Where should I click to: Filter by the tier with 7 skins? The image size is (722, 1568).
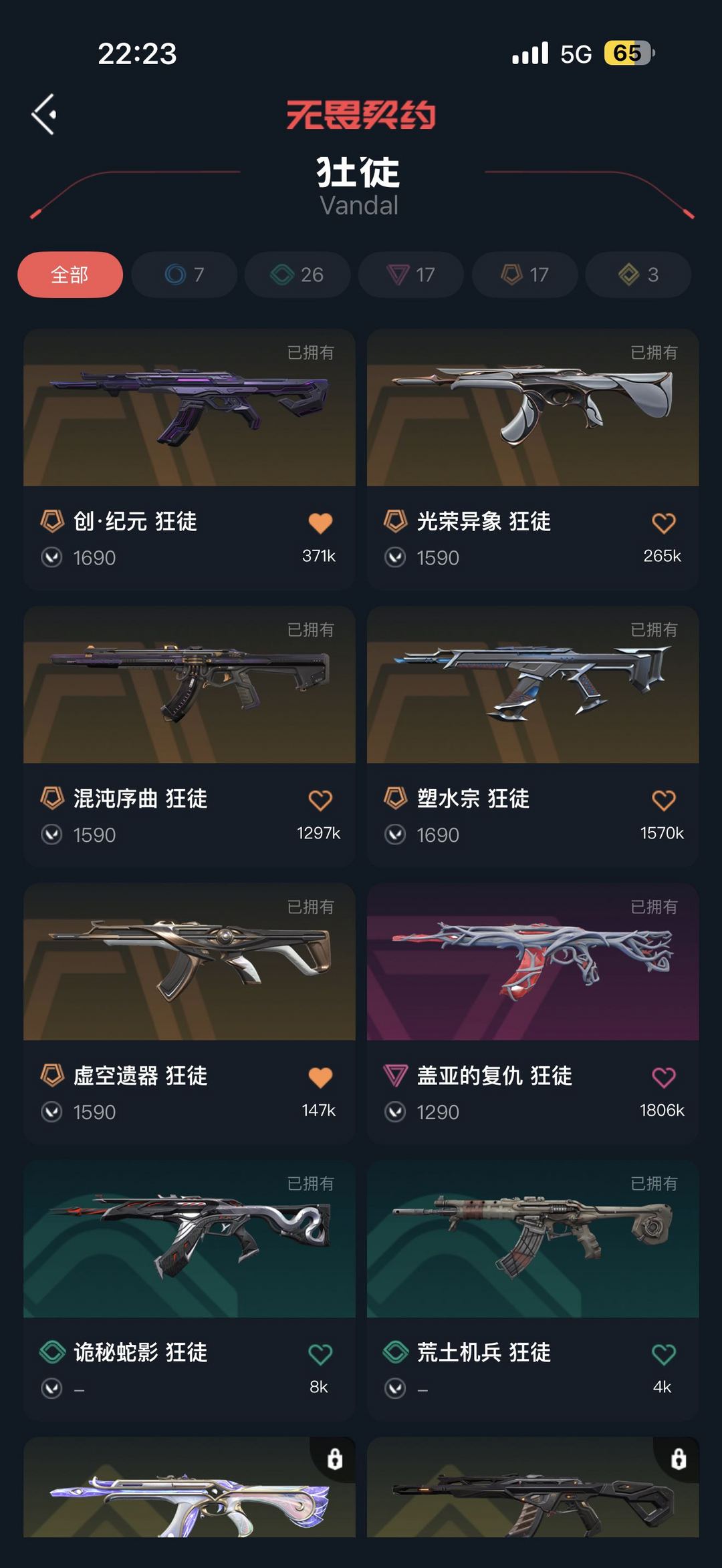pos(184,275)
